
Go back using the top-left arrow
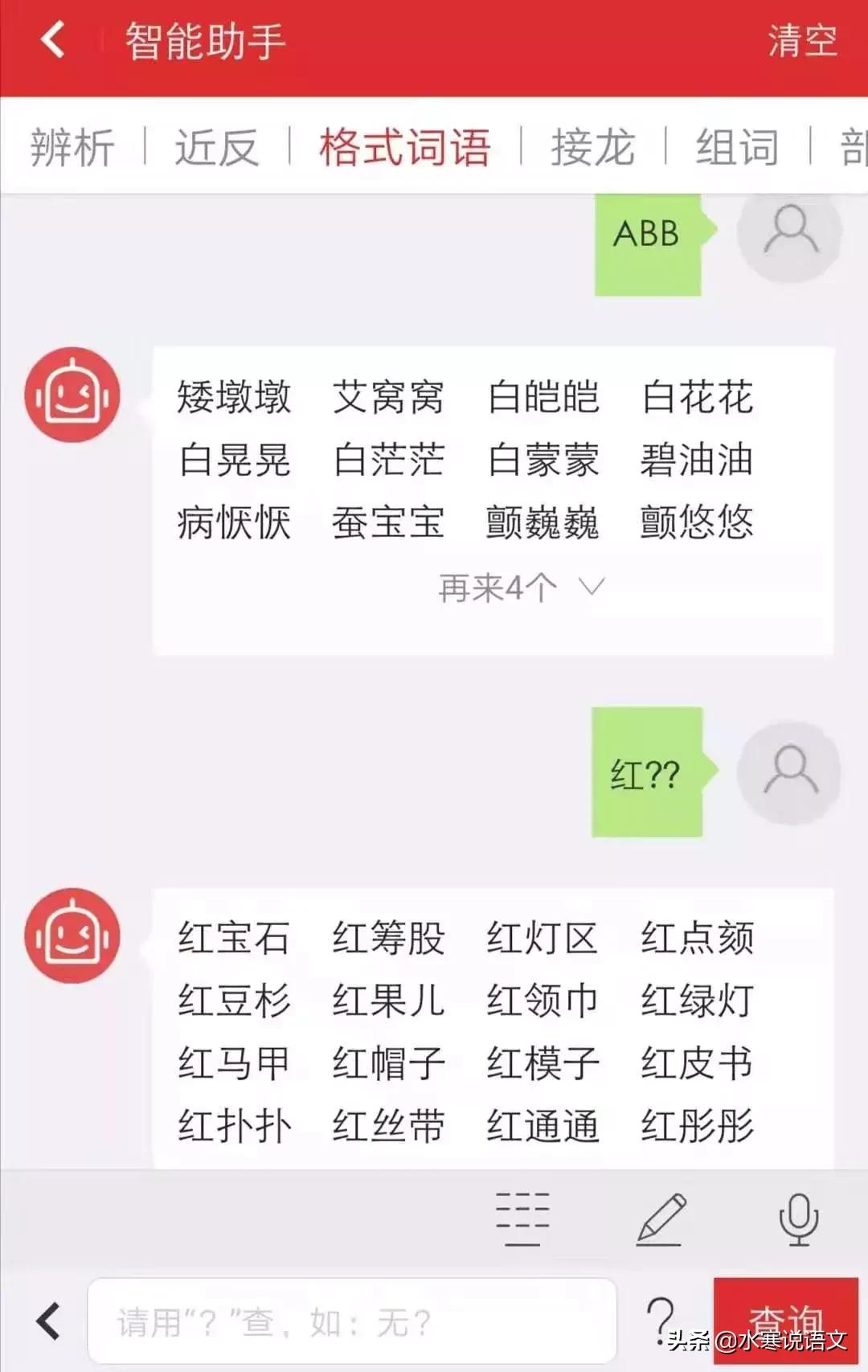(x=50, y=39)
